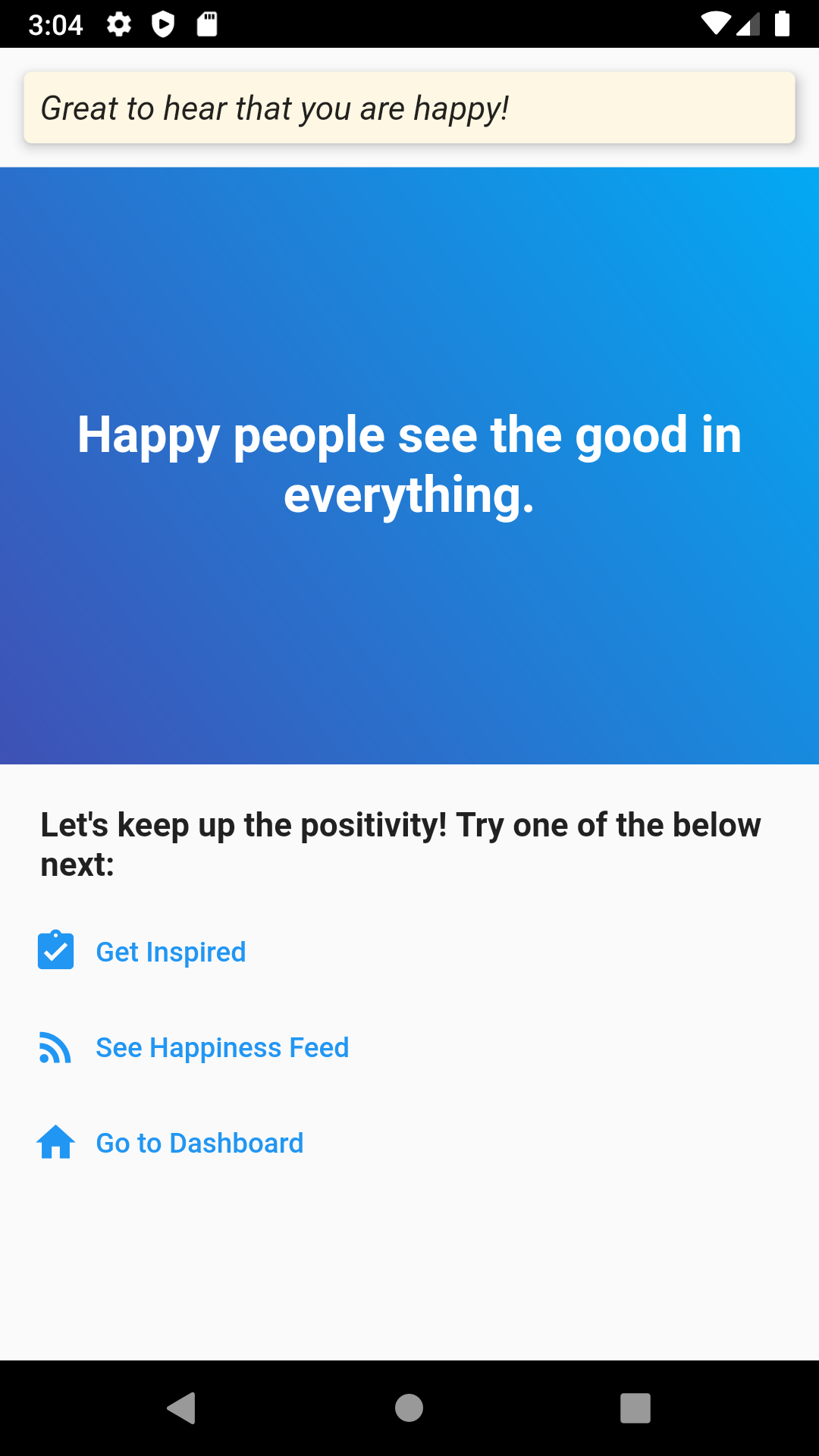The width and height of the screenshot is (819, 1456).
Task: Tap the system back button
Action: (x=182, y=1408)
